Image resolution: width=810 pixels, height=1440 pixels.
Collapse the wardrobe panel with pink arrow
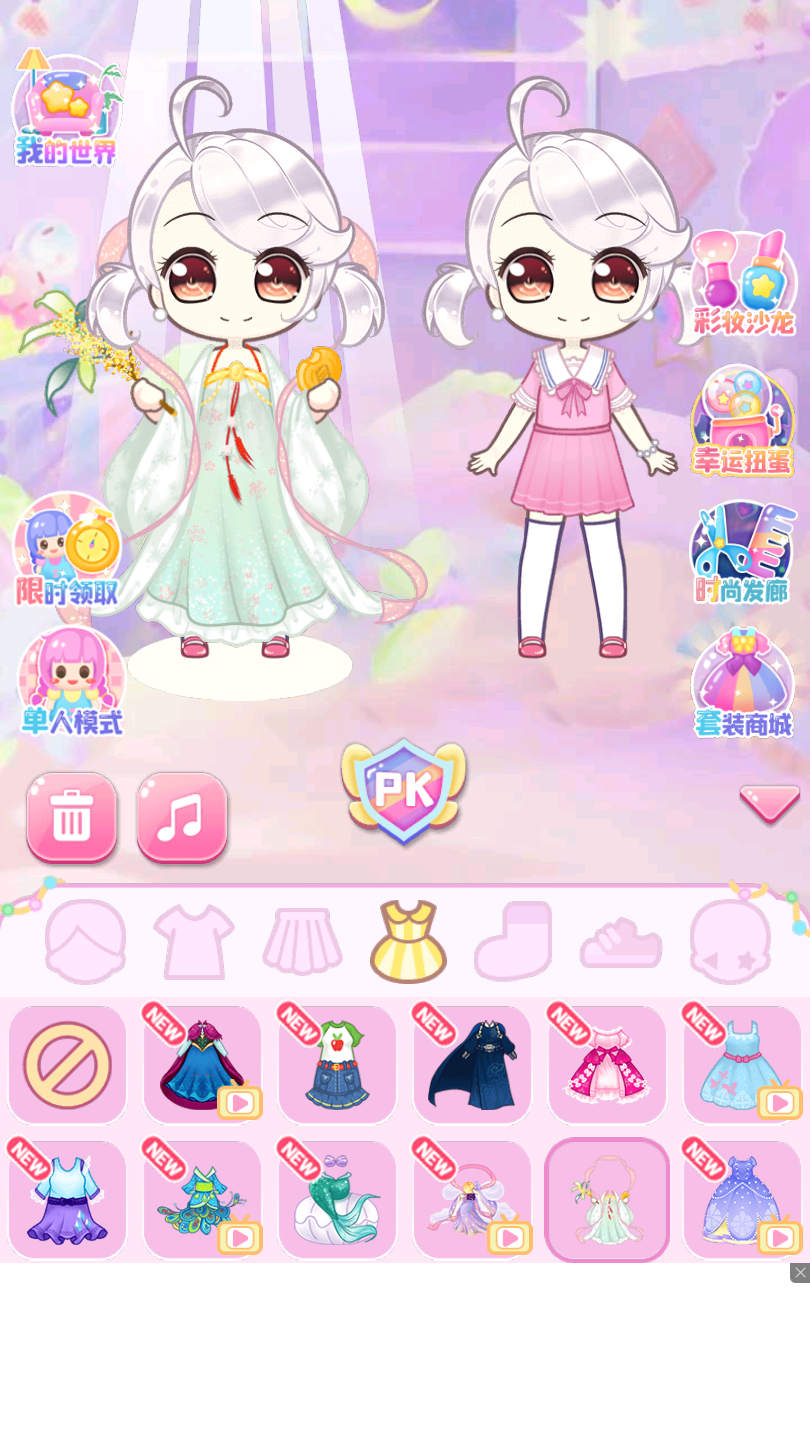tap(769, 803)
